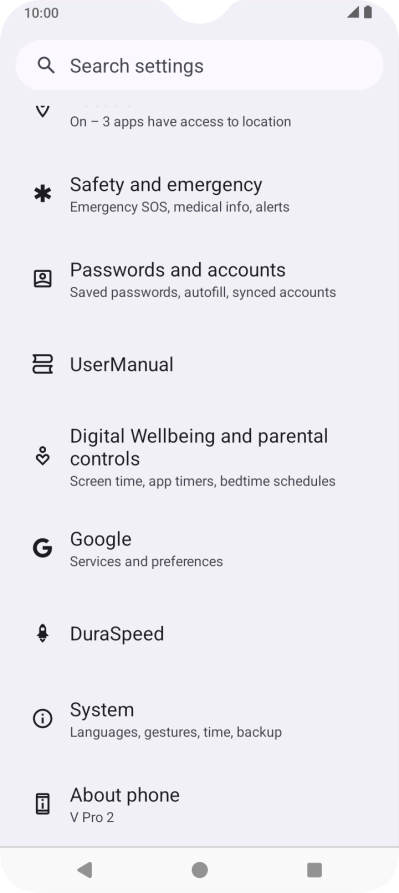Open Google services and preferences
Screen dimensions: 399x893
pyautogui.click(x=199, y=549)
